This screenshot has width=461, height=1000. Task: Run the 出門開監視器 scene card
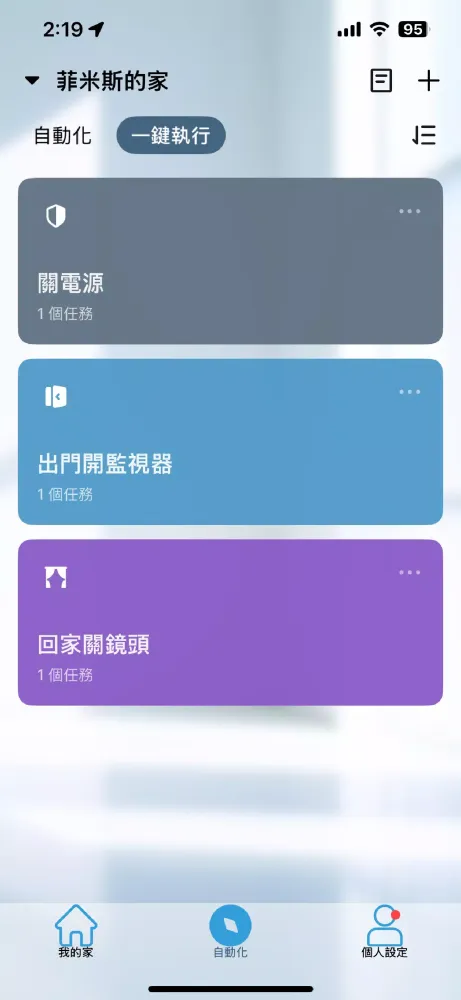[x=230, y=441]
